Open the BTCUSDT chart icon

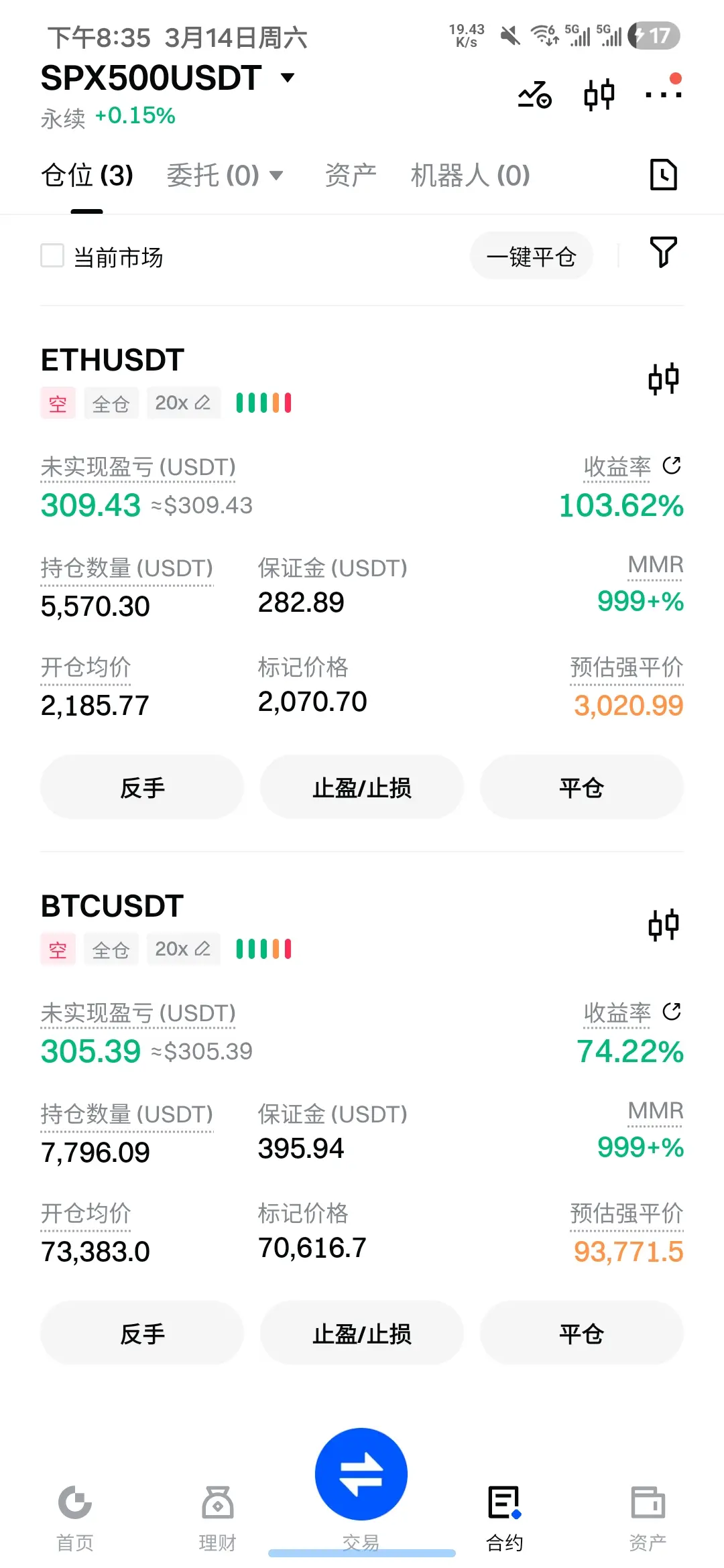pos(664,925)
